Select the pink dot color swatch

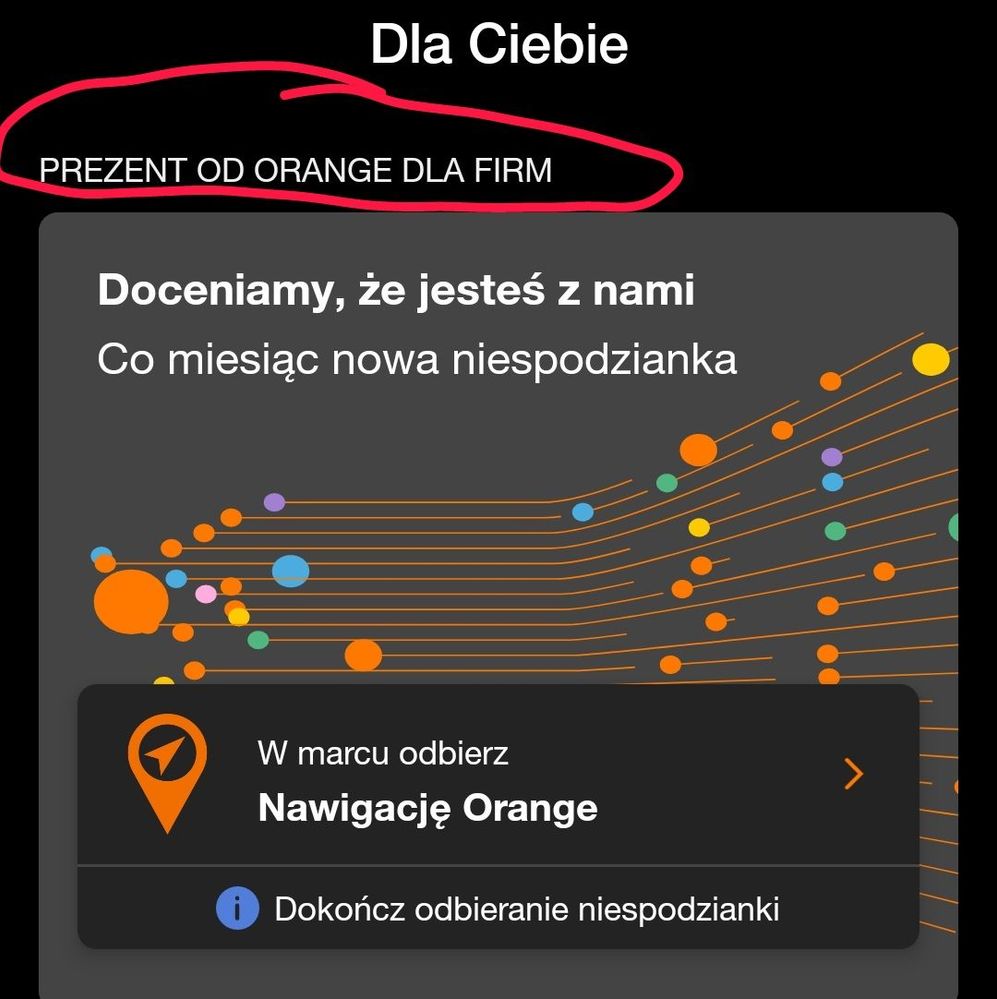pos(207,594)
